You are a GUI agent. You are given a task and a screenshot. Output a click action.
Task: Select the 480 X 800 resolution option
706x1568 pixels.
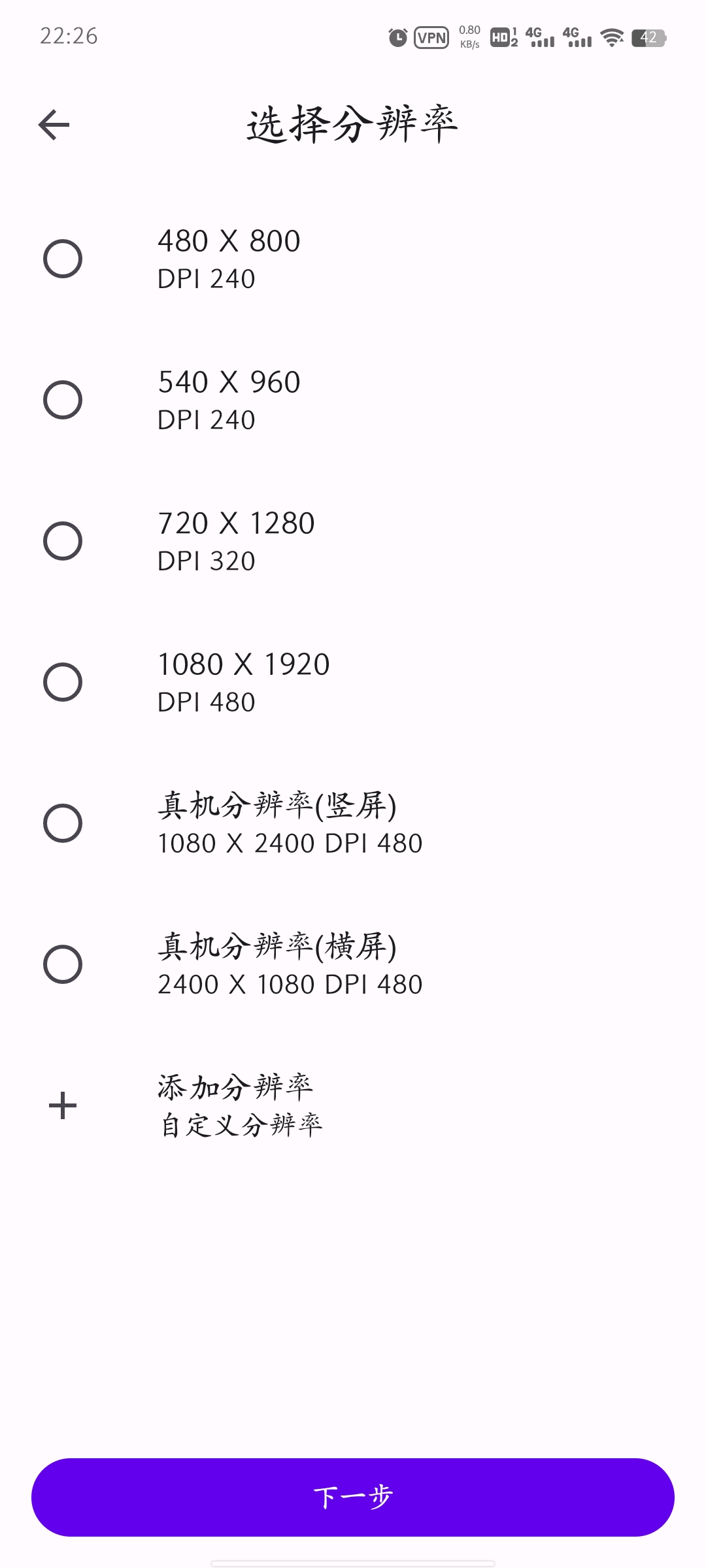tap(63, 259)
